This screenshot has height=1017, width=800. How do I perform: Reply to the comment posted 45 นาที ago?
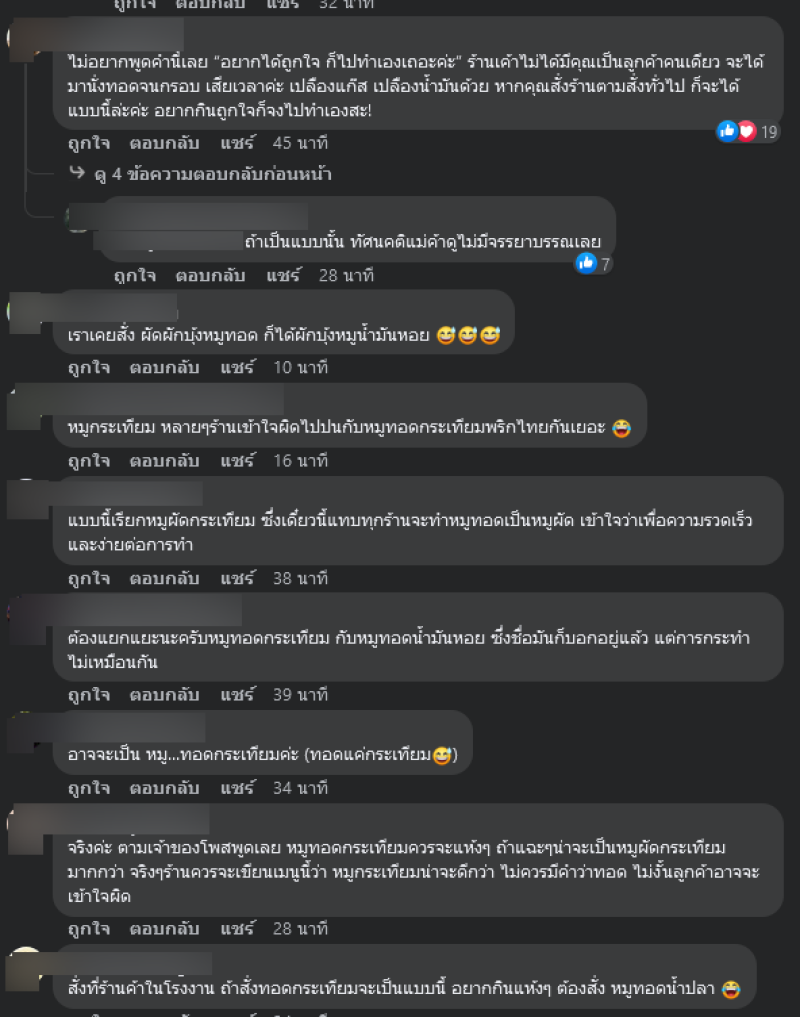click(x=164, y=142)
